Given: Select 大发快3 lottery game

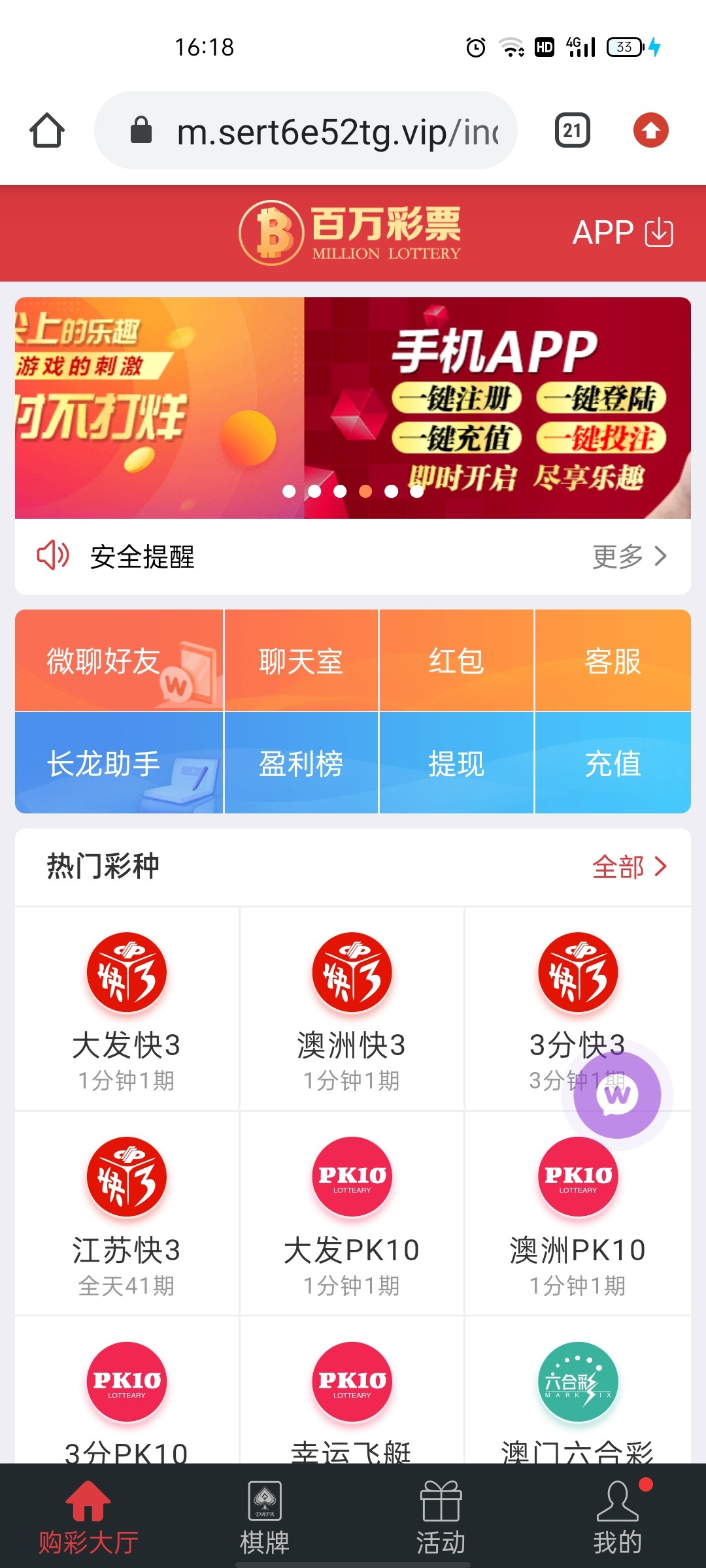Looking at the screenshot, I should click(x=126, y=1006).
